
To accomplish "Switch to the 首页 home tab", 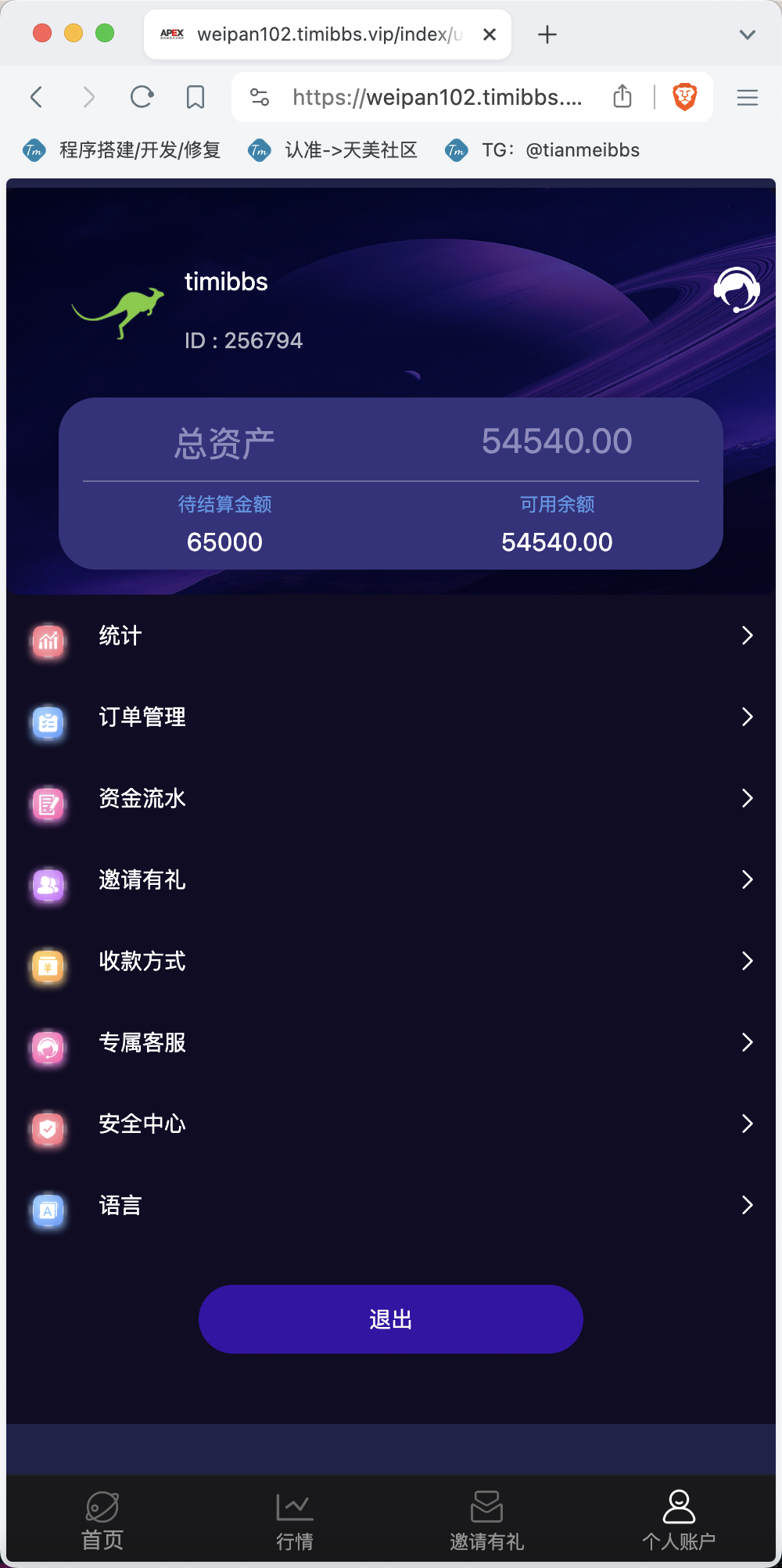I will 102,1521.
